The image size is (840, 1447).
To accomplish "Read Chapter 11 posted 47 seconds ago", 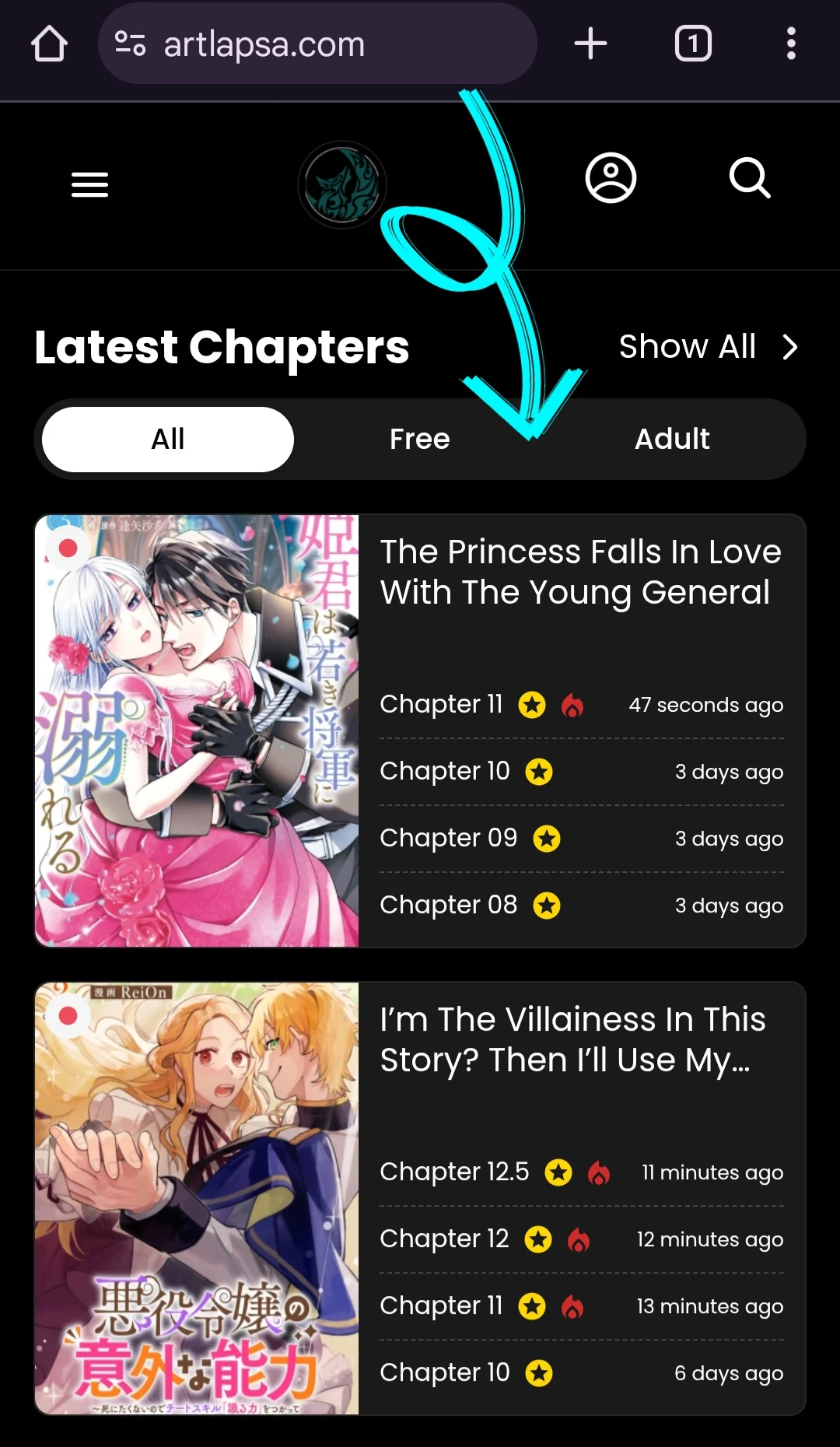I will tap(441, 704).
